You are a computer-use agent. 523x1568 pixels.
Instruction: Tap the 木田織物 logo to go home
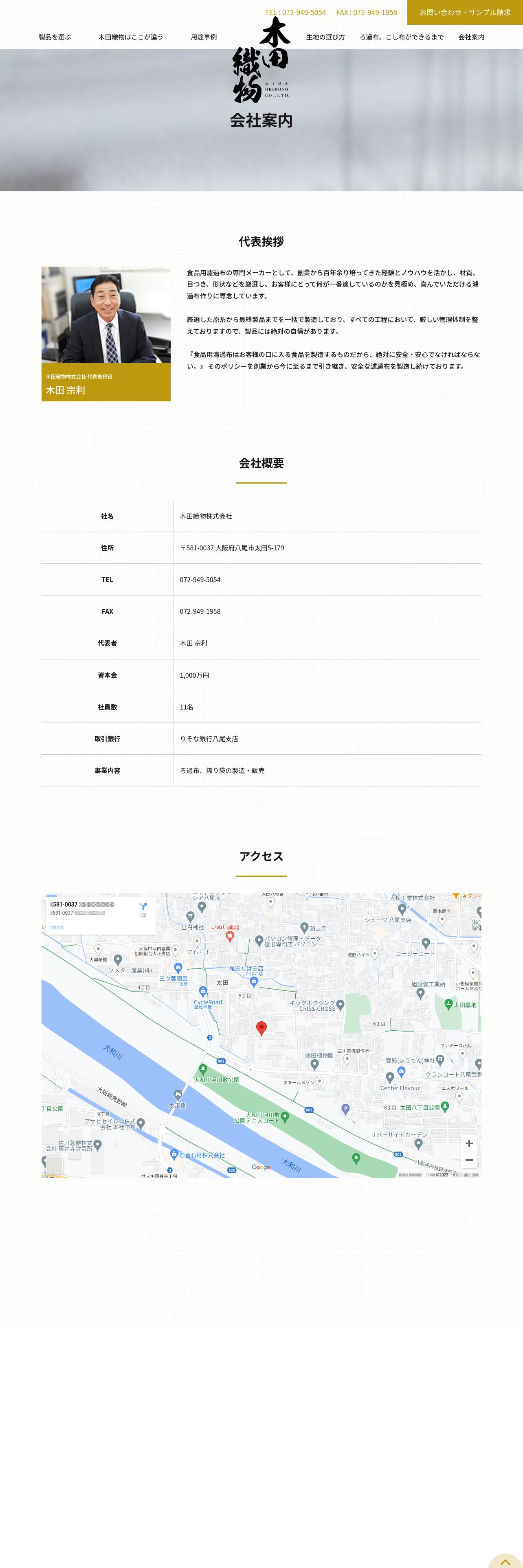261,60
